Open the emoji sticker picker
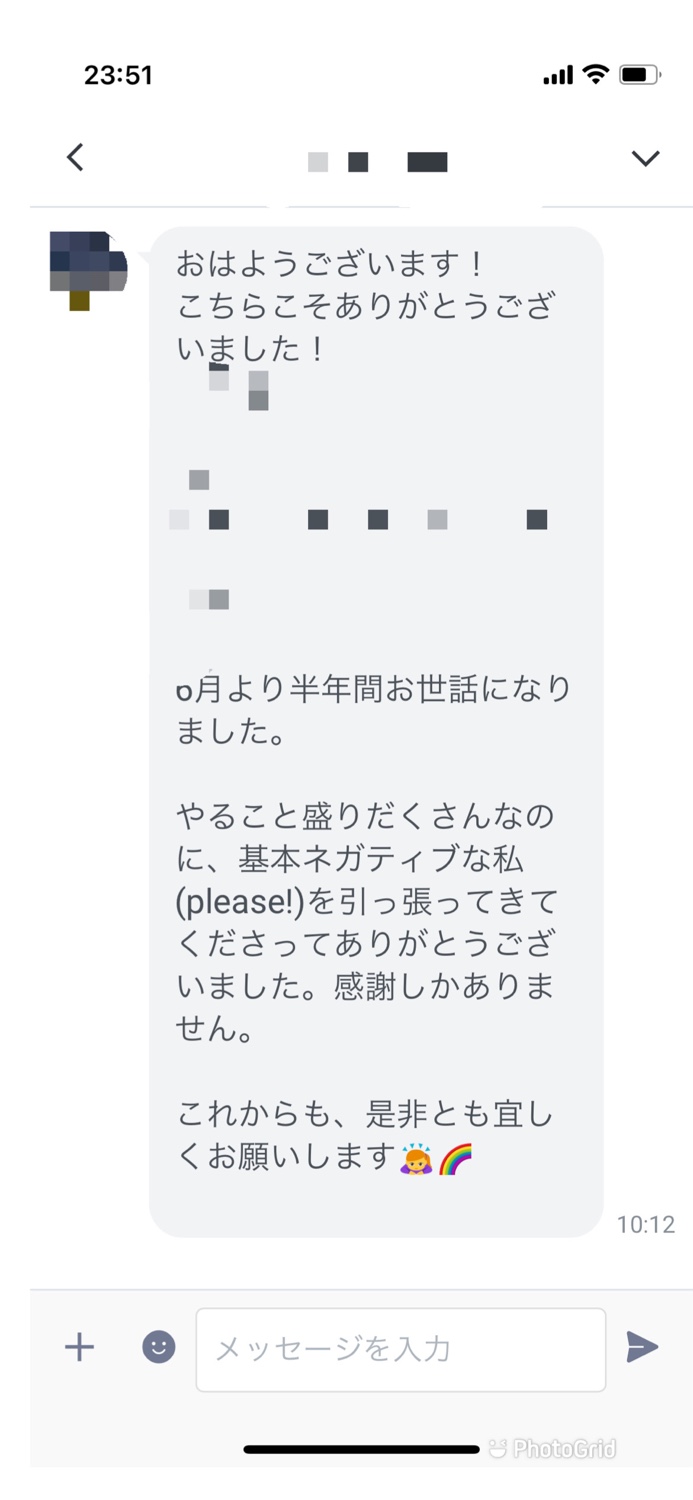The height and width of the screenshot is (1500, 693). (x=158, y=1347)
